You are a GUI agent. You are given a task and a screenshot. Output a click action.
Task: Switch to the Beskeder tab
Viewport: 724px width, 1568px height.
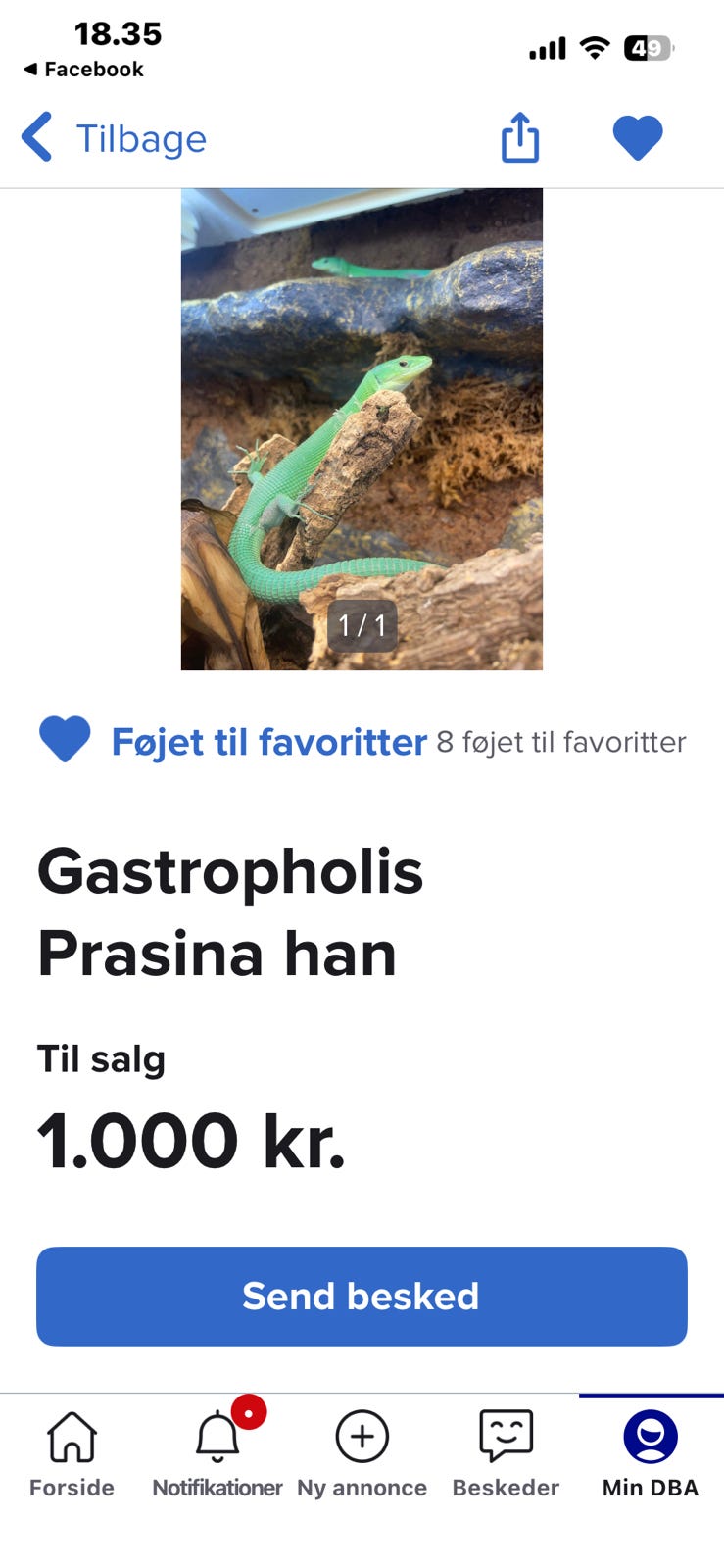(507, 1460)
